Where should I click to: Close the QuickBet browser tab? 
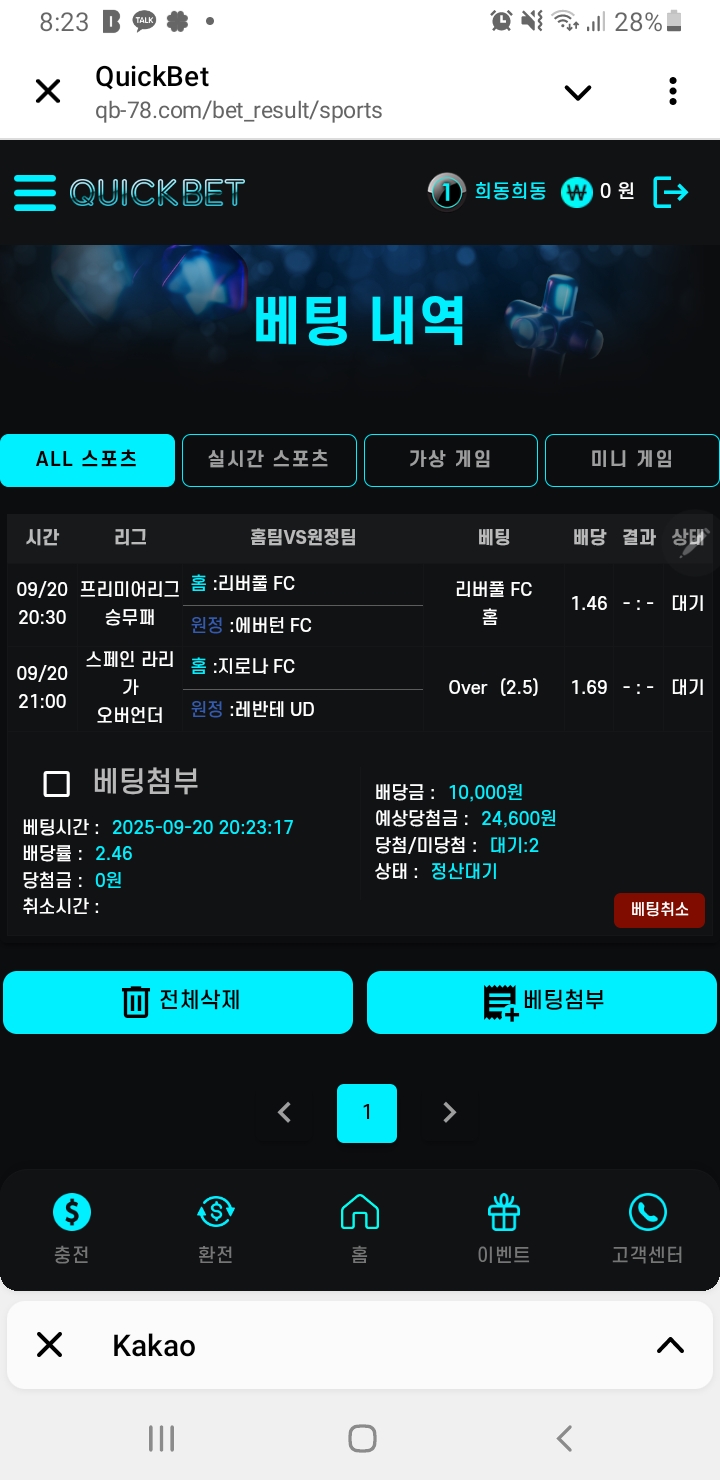(47, 92)
